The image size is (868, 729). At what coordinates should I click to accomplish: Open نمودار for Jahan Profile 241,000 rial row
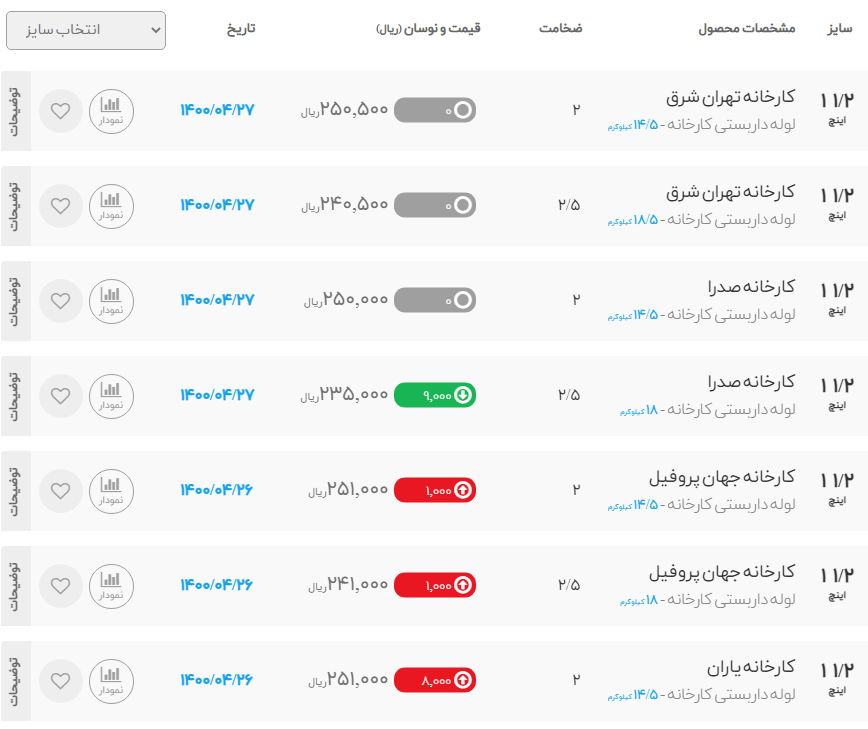tap(111, 585)
